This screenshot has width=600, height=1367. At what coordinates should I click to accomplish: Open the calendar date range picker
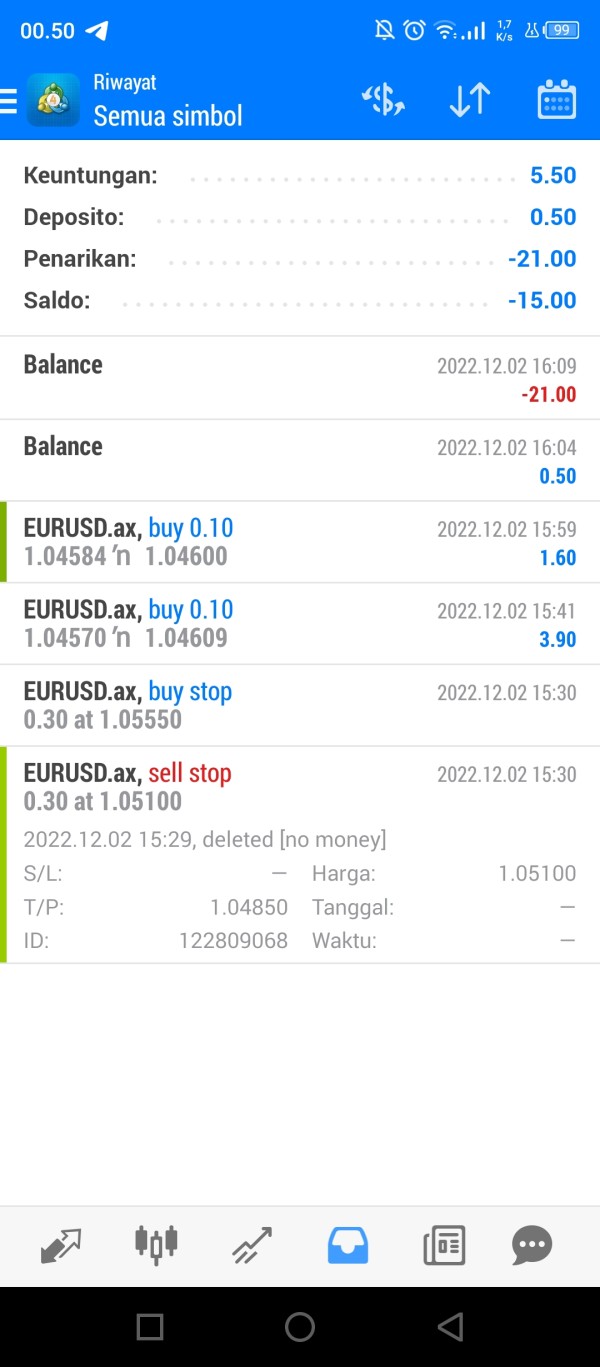click(557, 100)
